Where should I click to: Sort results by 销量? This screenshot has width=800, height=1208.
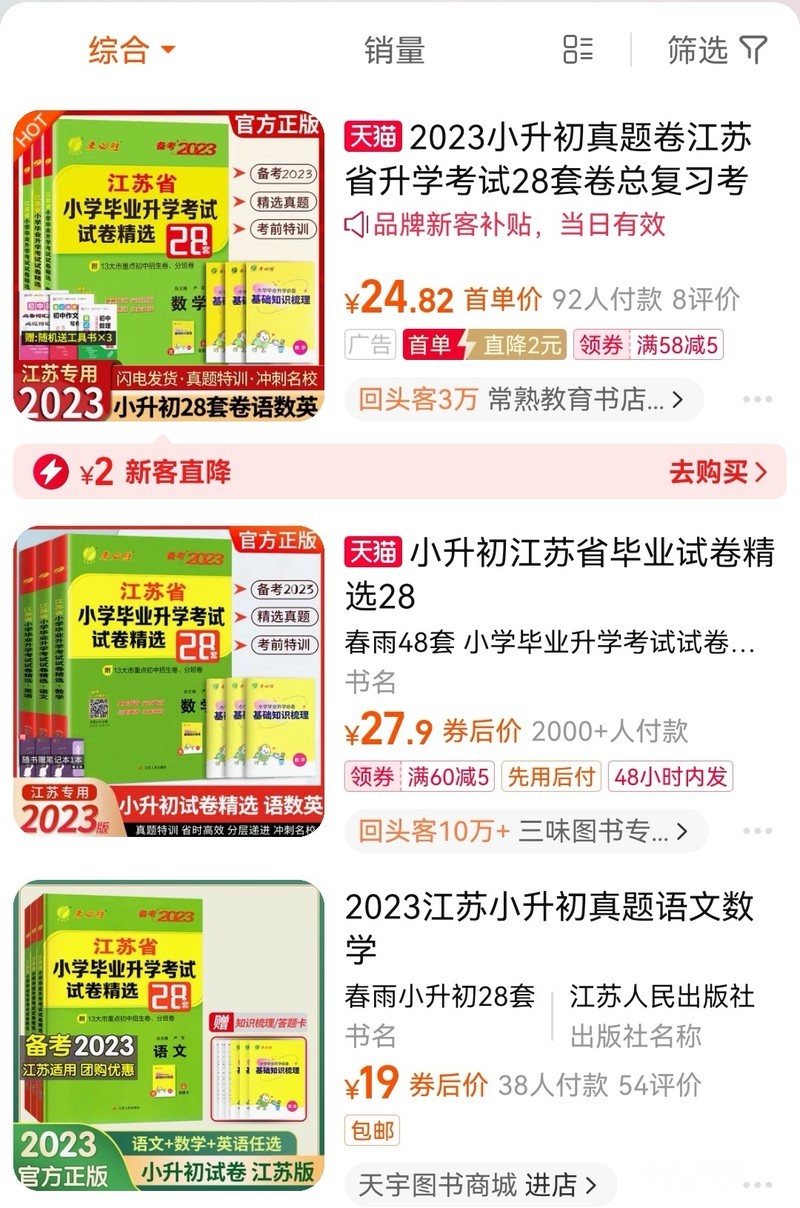pos(394,49)
